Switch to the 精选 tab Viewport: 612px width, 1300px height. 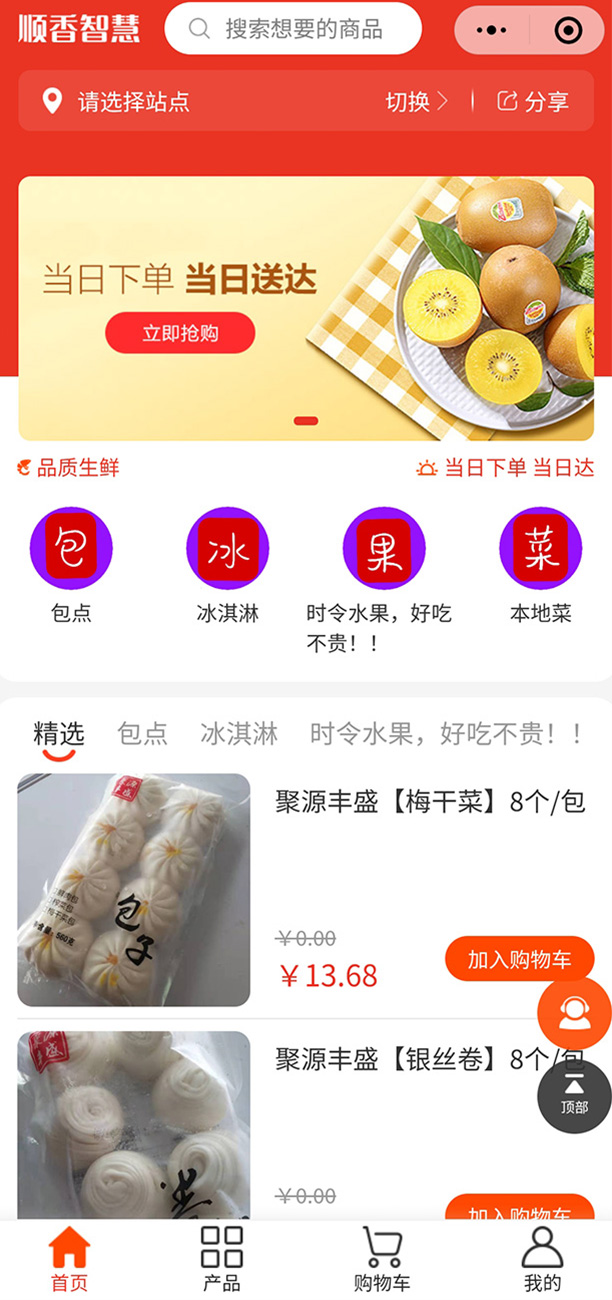pos(59,734)
